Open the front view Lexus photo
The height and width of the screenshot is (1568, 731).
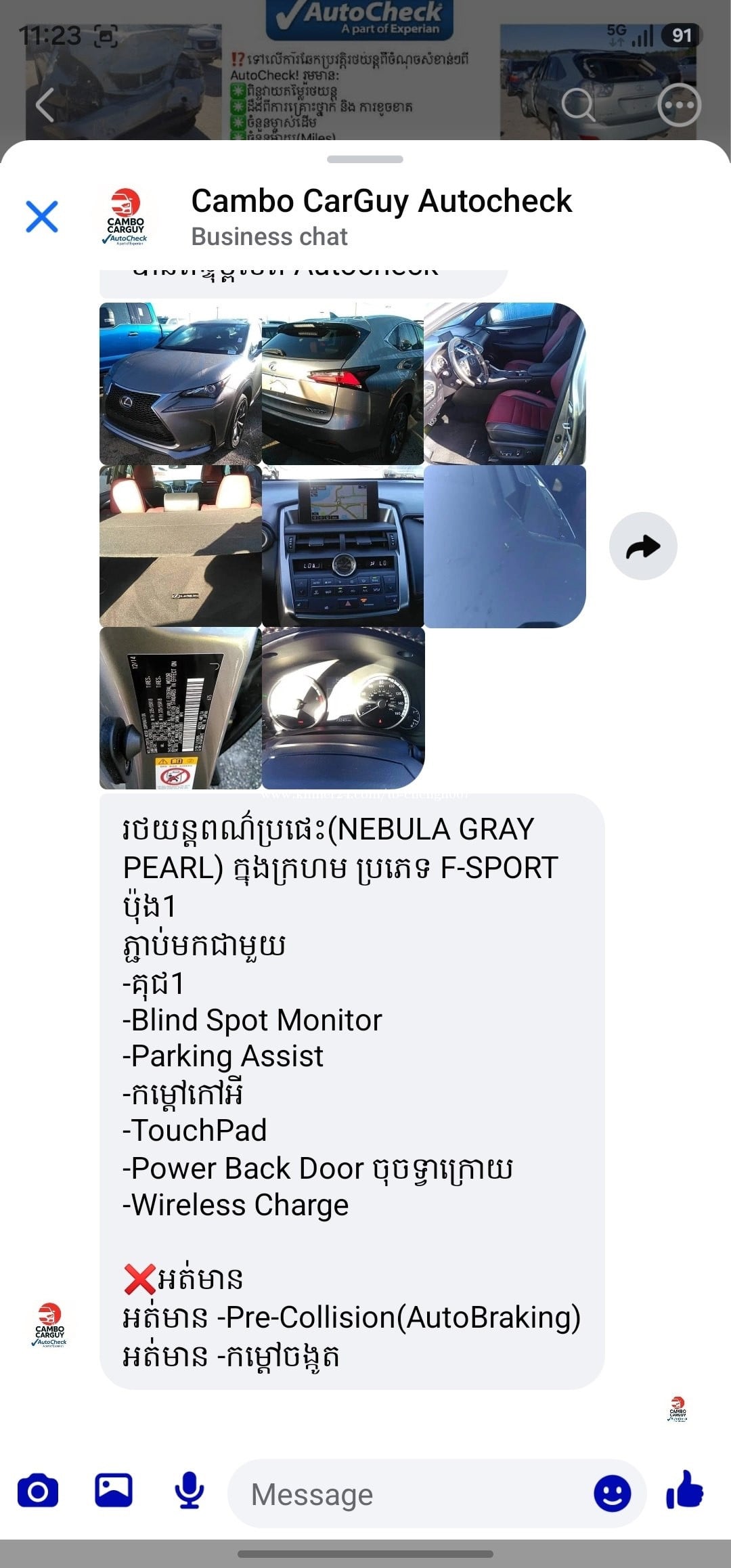click(180, 383)
